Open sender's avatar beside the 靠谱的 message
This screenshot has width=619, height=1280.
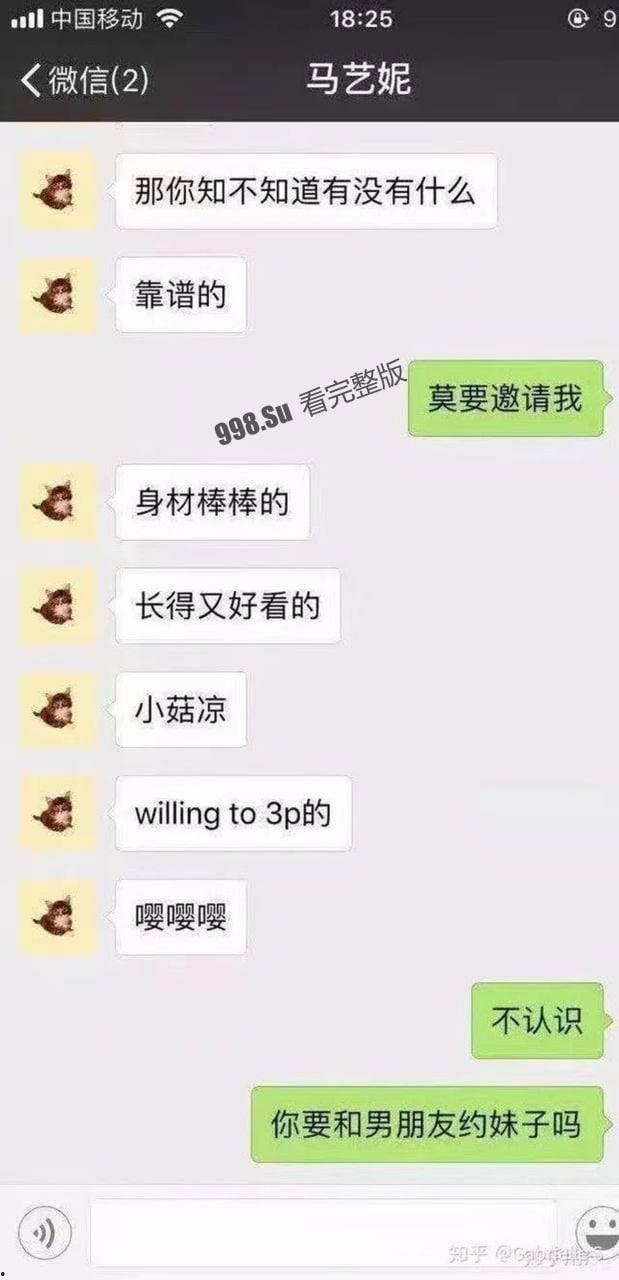click(x=58, y=294)
